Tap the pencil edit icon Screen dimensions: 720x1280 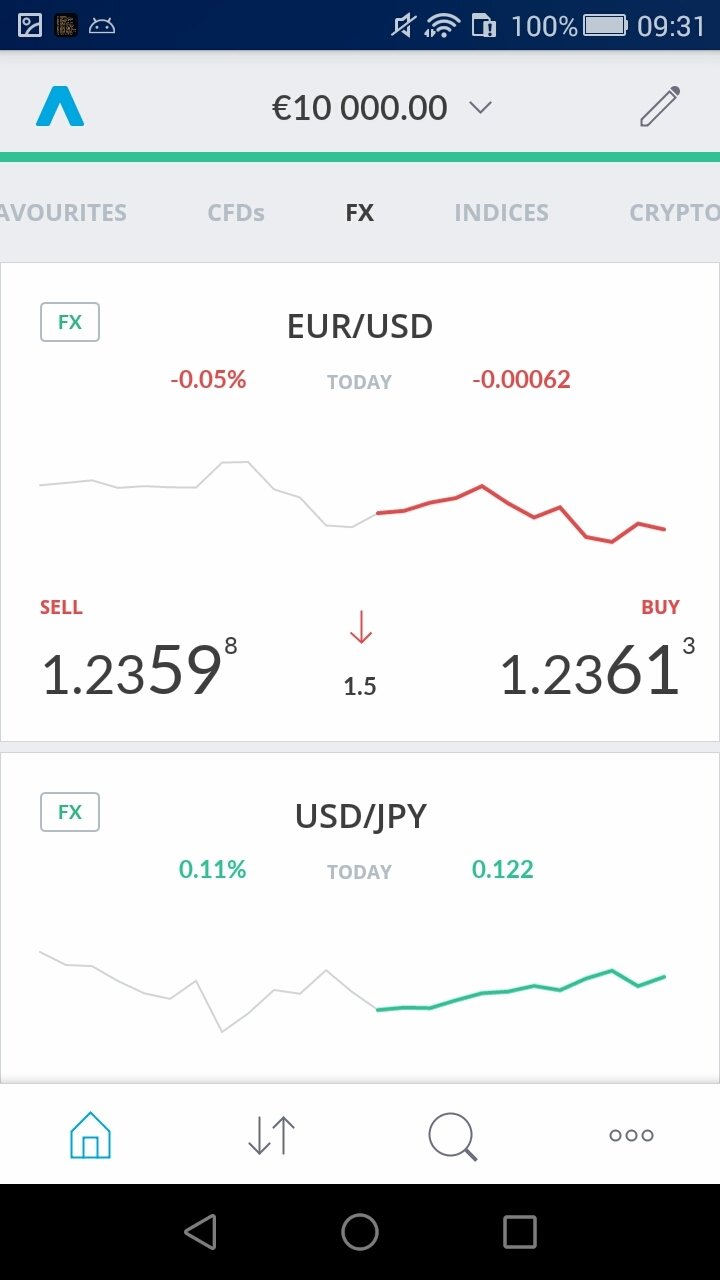[x=660, y=107]
